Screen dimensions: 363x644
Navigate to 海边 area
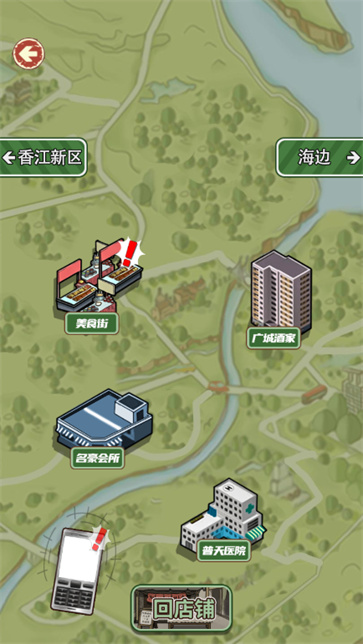tap(320, 158)
